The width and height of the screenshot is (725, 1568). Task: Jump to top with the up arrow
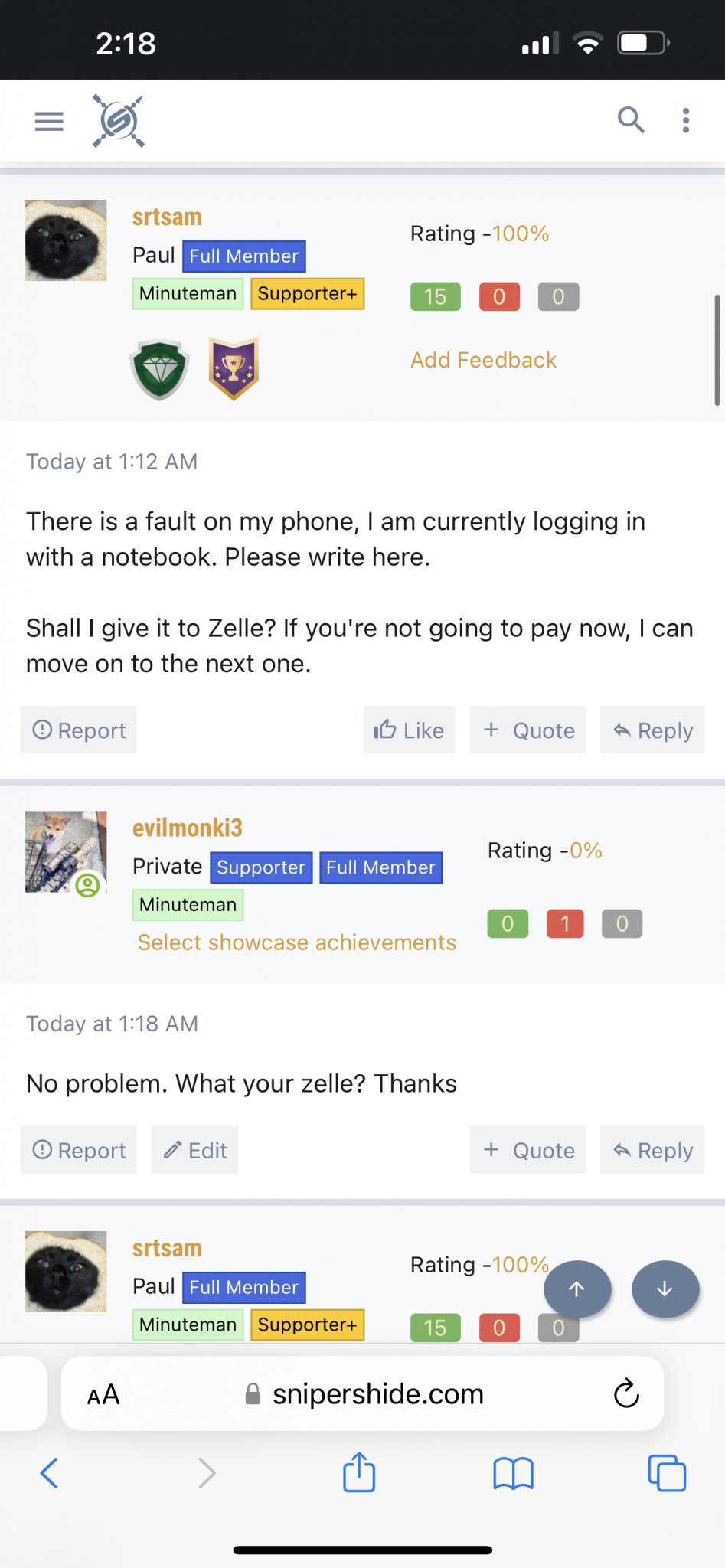(x=577, y=1289)
